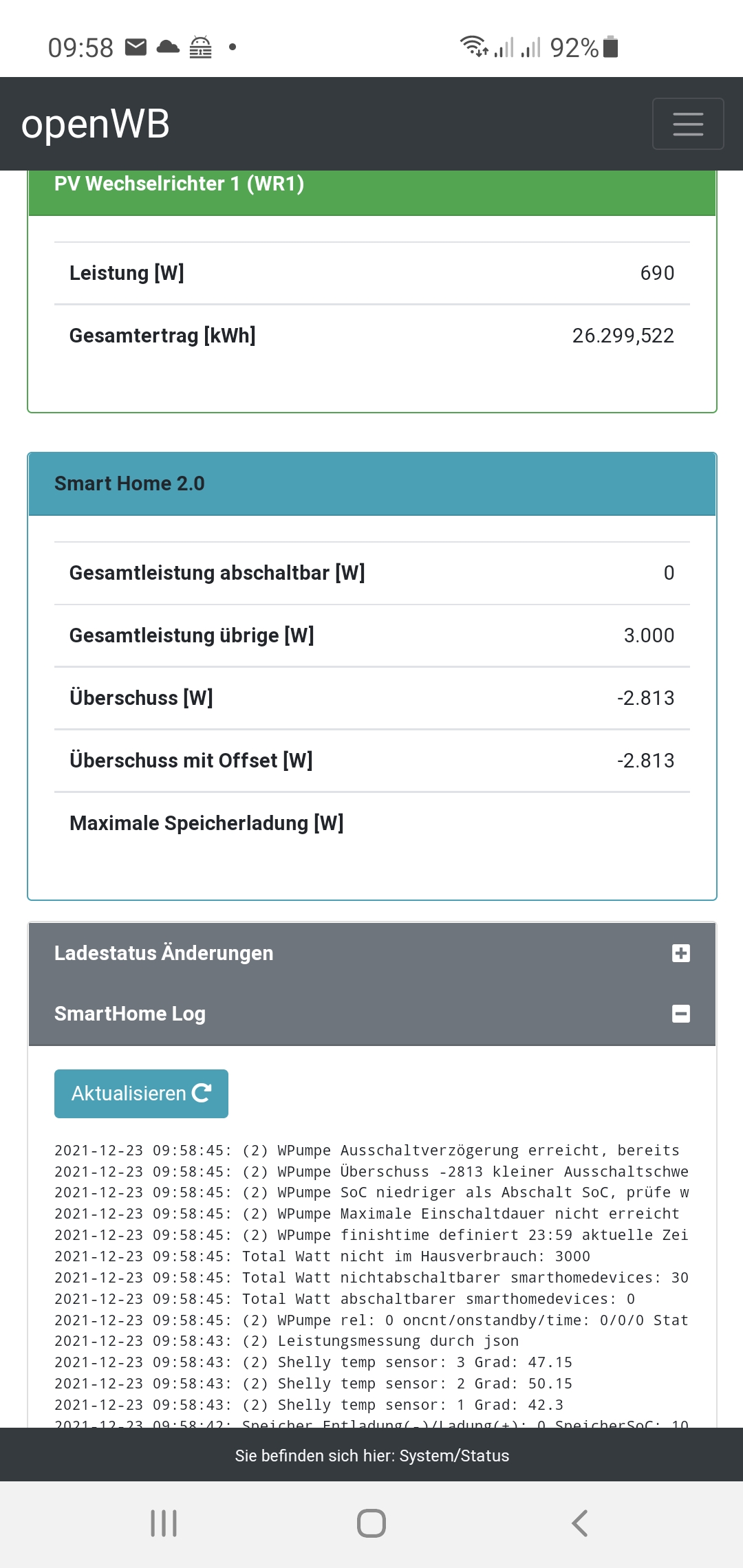The width and height of the screenshot is (743, 1568).
Task: Expand the Ladestatus Änderungen section
Action: (680, 953)
